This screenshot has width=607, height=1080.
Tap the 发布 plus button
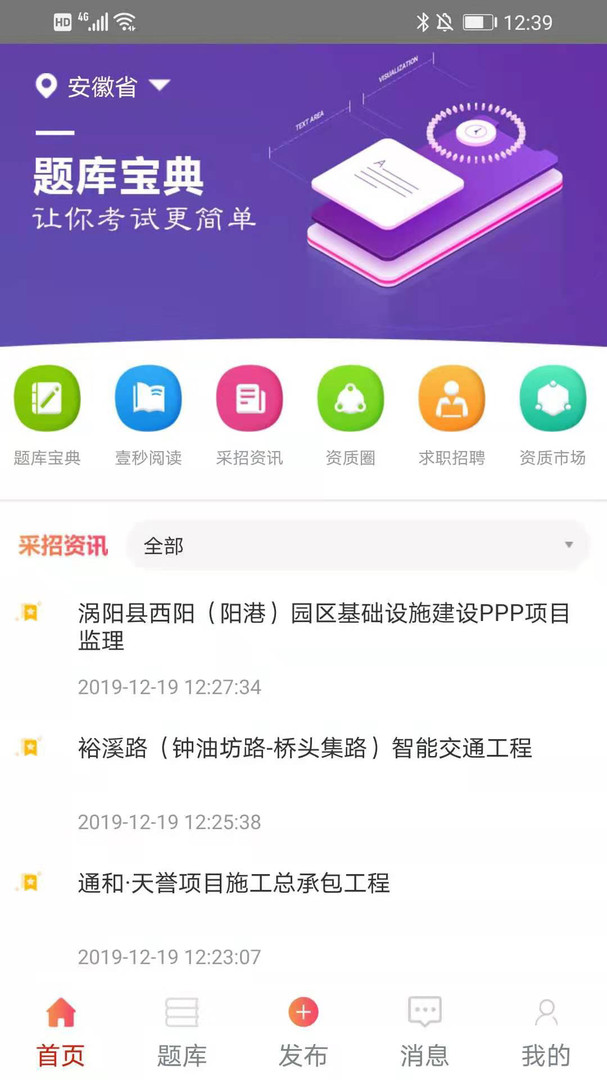pos(303,1013)
